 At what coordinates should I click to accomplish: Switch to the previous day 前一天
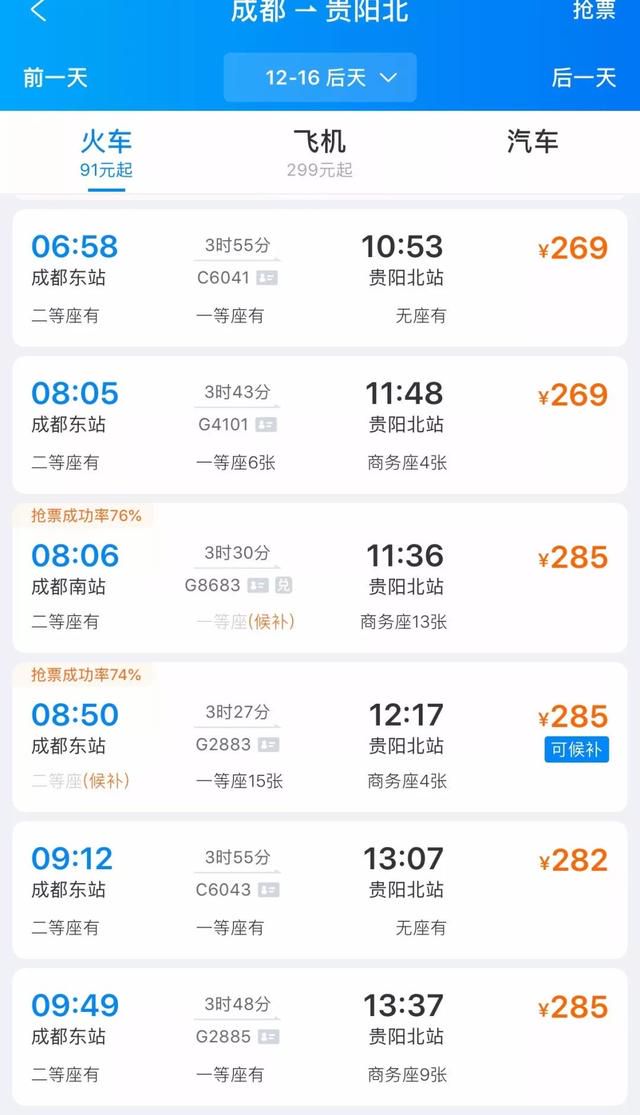[55, 77]
